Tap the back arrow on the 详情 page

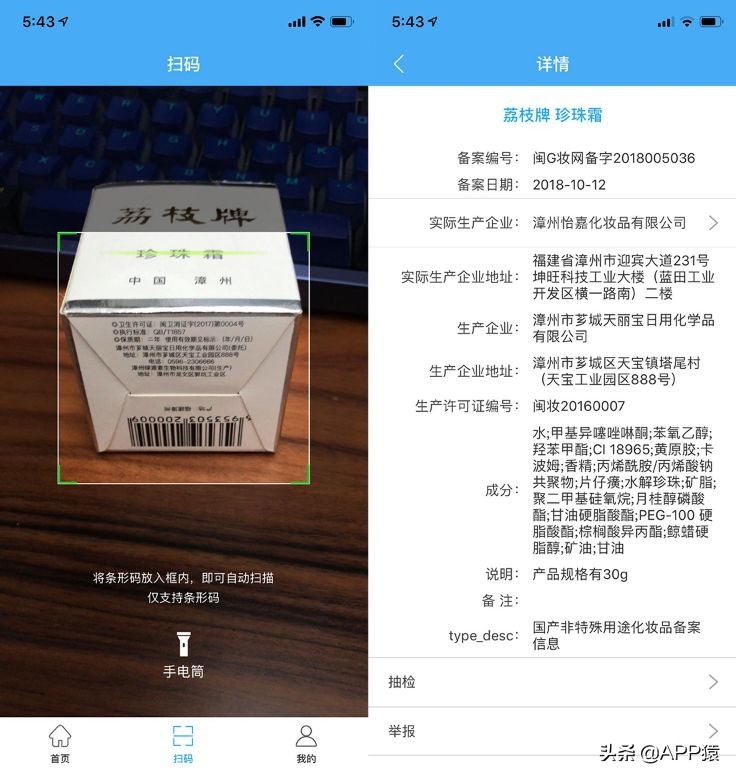(x=398, y=63)
